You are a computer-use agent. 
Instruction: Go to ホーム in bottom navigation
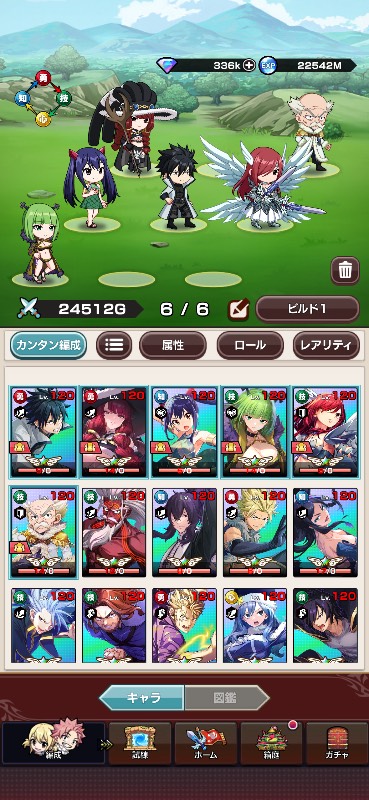coord(206,742)
